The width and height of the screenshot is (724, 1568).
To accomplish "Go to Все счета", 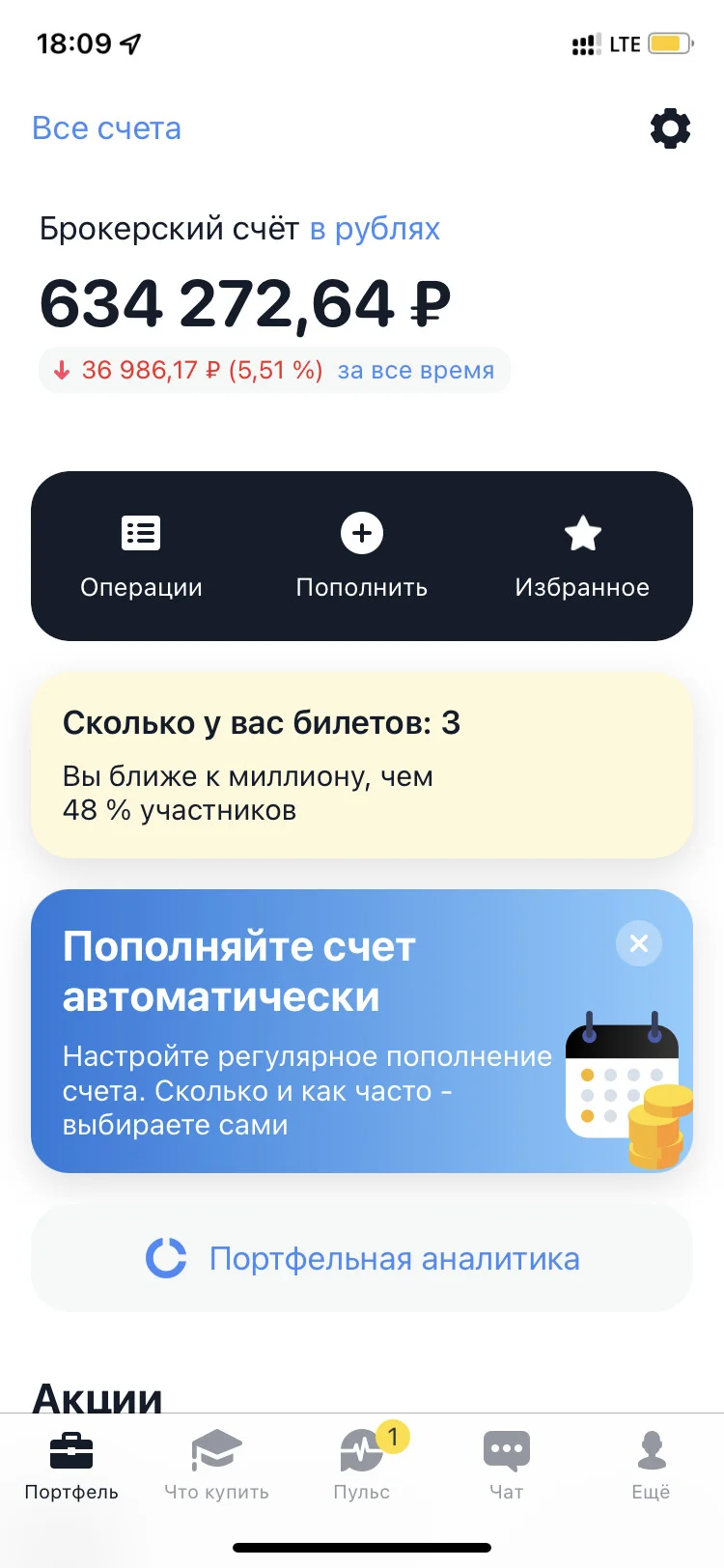I will pos(106,128).
